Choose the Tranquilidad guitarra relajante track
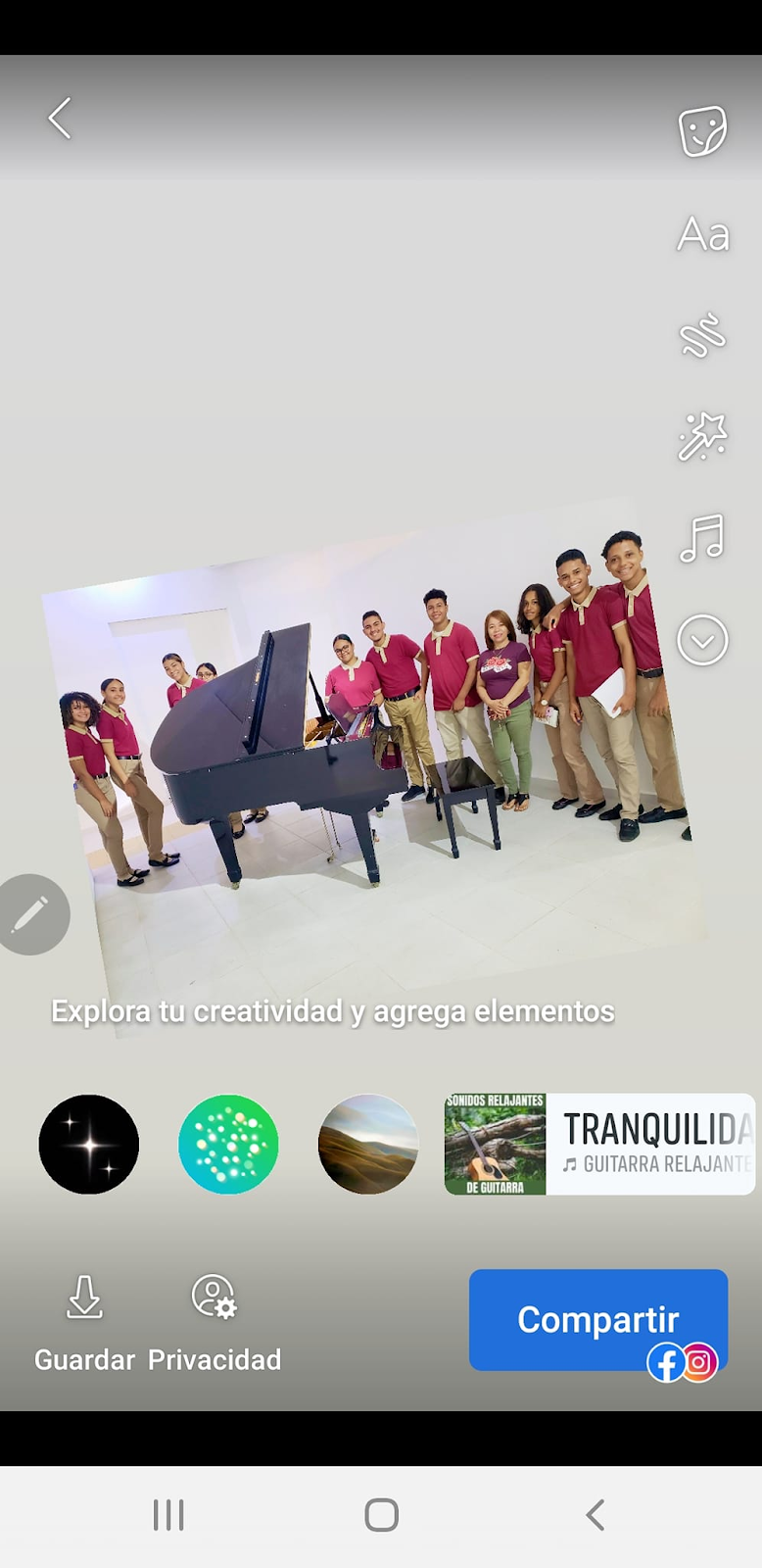This screenshot has width=762, height=1568. click(599, 1144)
